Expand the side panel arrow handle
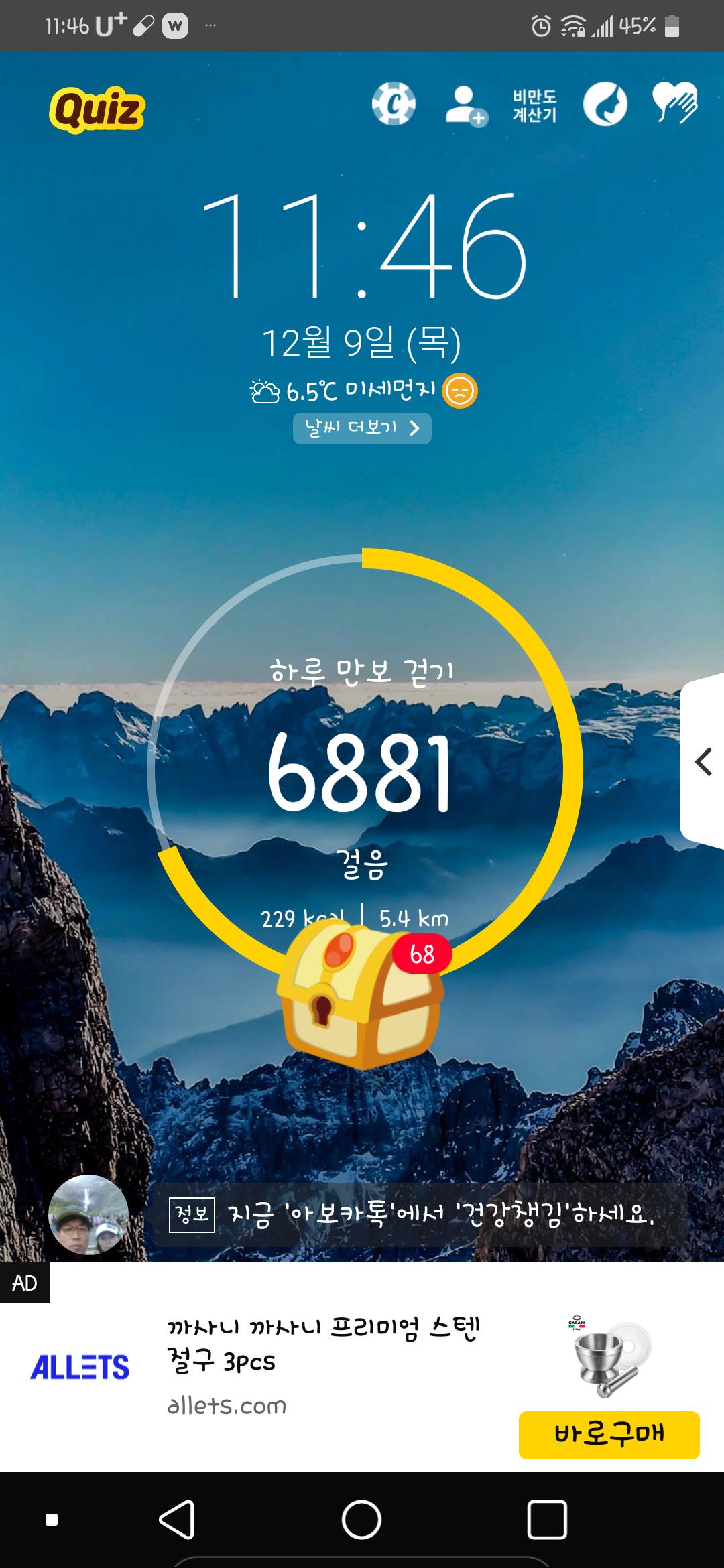This screenshot has width=724, height=1568. (x=703, y=762)
